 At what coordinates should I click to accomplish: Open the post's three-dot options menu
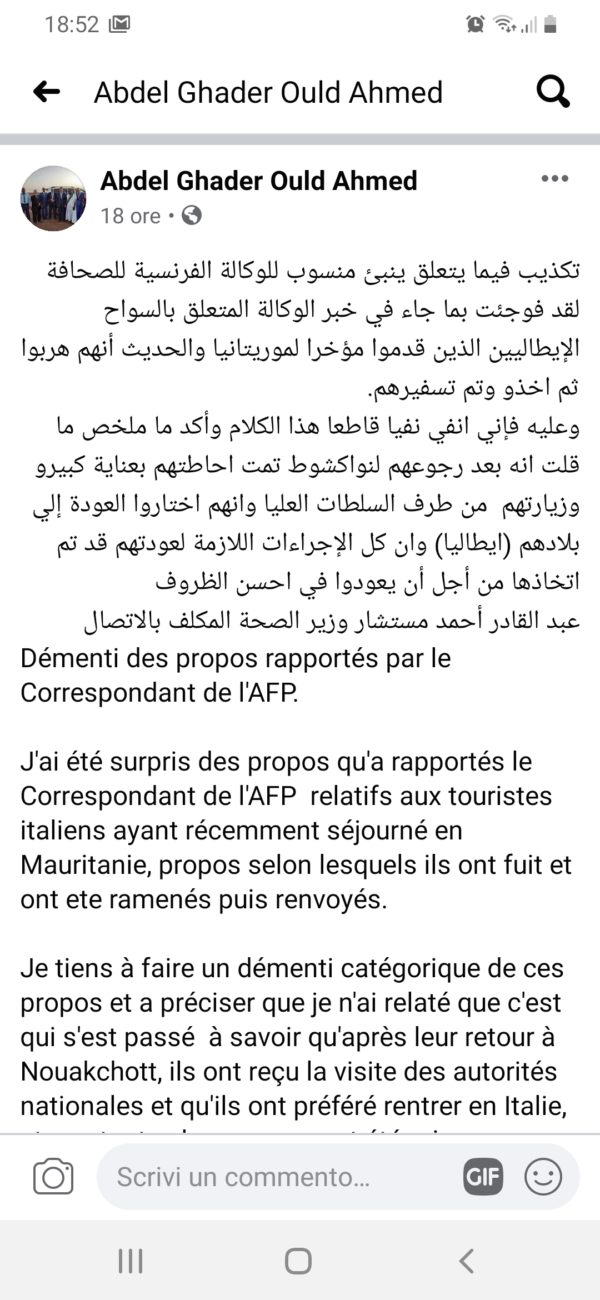[x=554, y=179]
